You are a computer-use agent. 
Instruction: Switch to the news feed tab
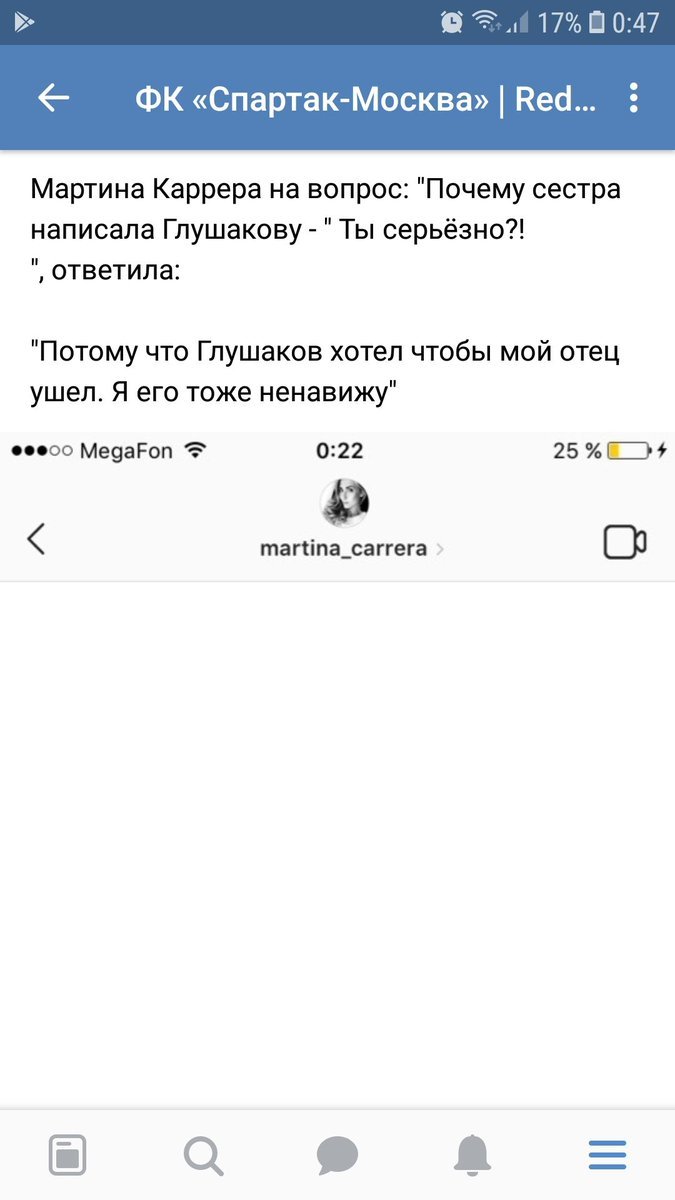68,1156
